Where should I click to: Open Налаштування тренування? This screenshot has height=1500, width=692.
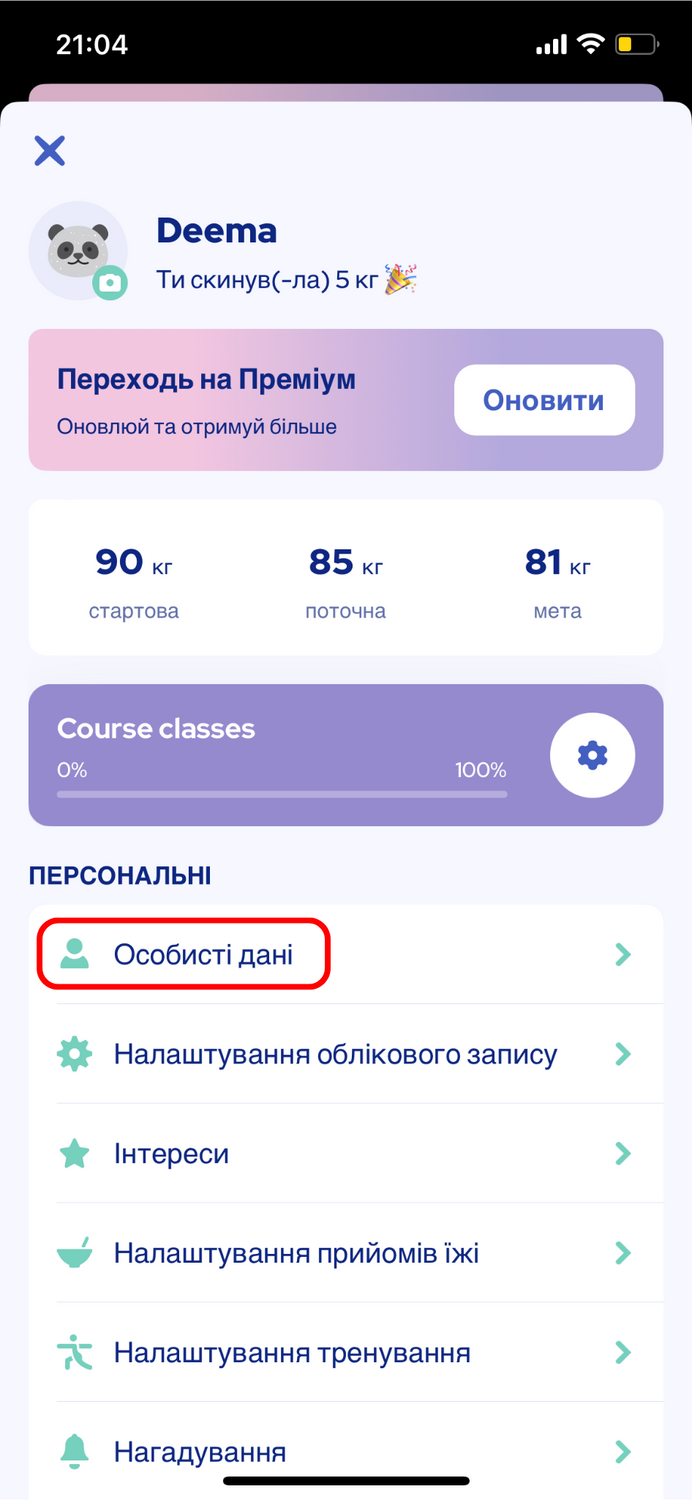pyautogui.click(x=346, y=1353)
